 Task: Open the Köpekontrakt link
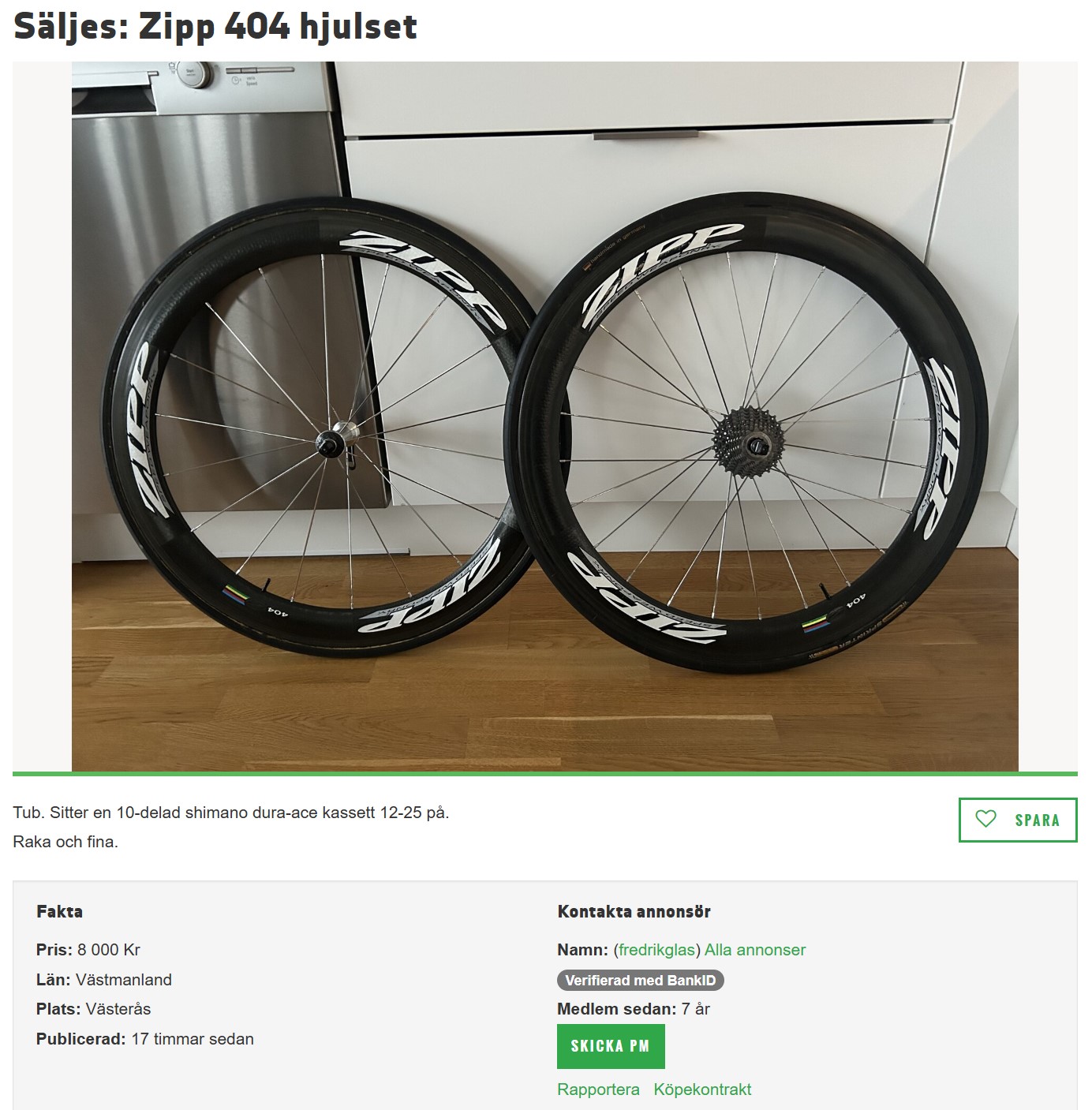(x=702, y=1089)
